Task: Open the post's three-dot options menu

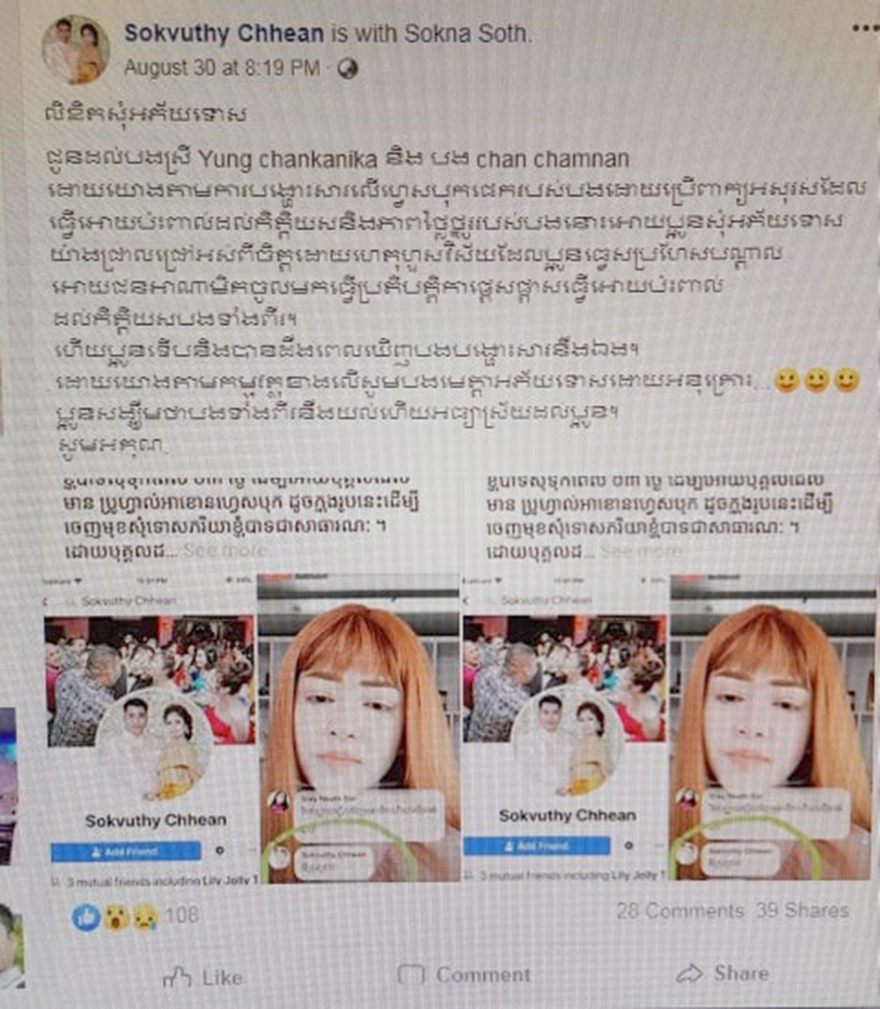Action: (864, 28)
